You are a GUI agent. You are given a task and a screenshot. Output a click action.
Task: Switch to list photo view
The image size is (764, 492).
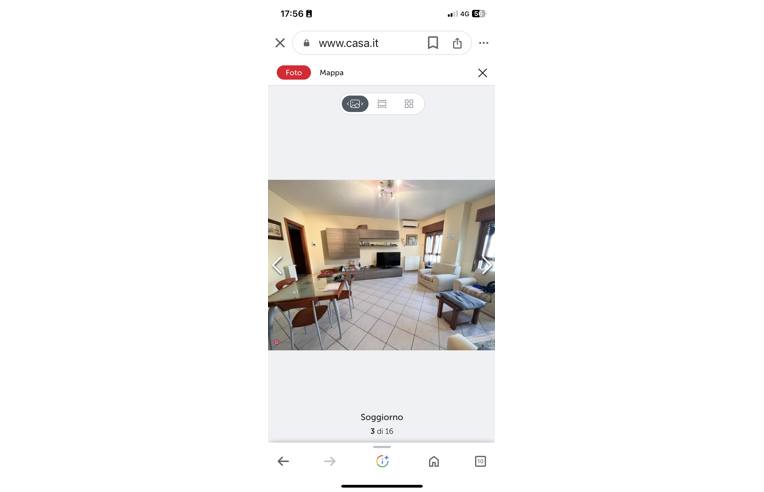point(382,104)
